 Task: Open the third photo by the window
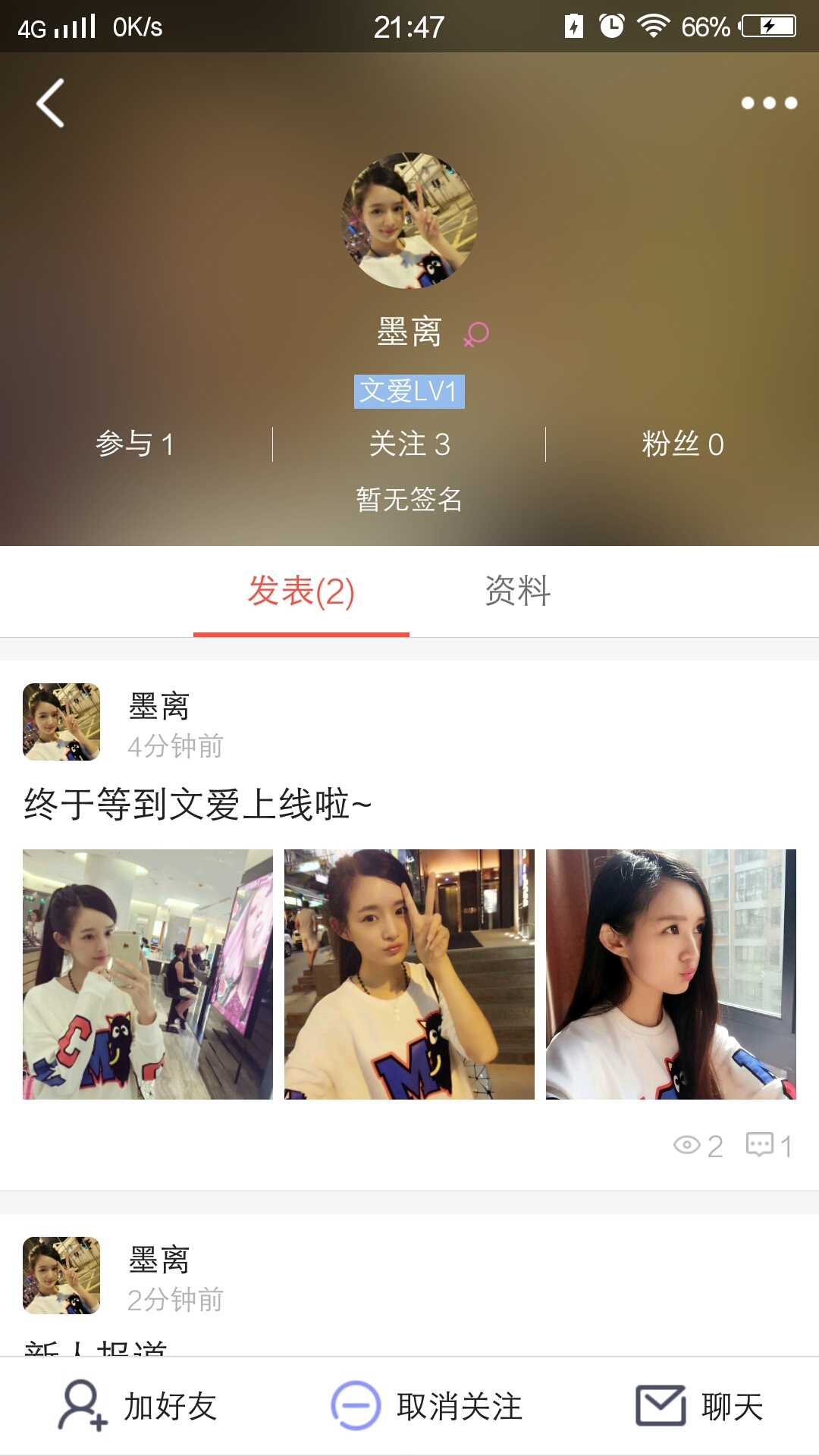point(671,974)
